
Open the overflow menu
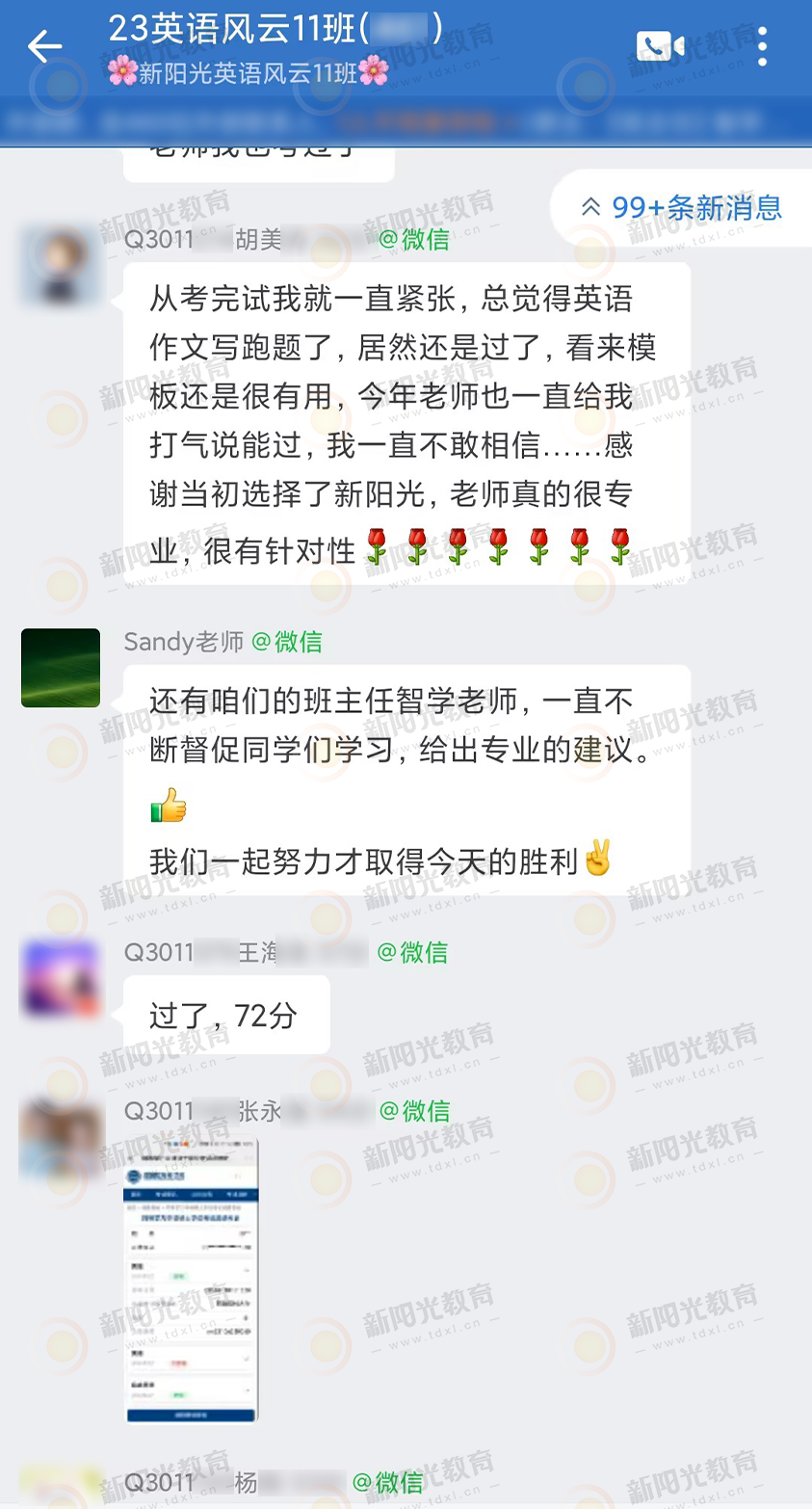pos(762,45)
